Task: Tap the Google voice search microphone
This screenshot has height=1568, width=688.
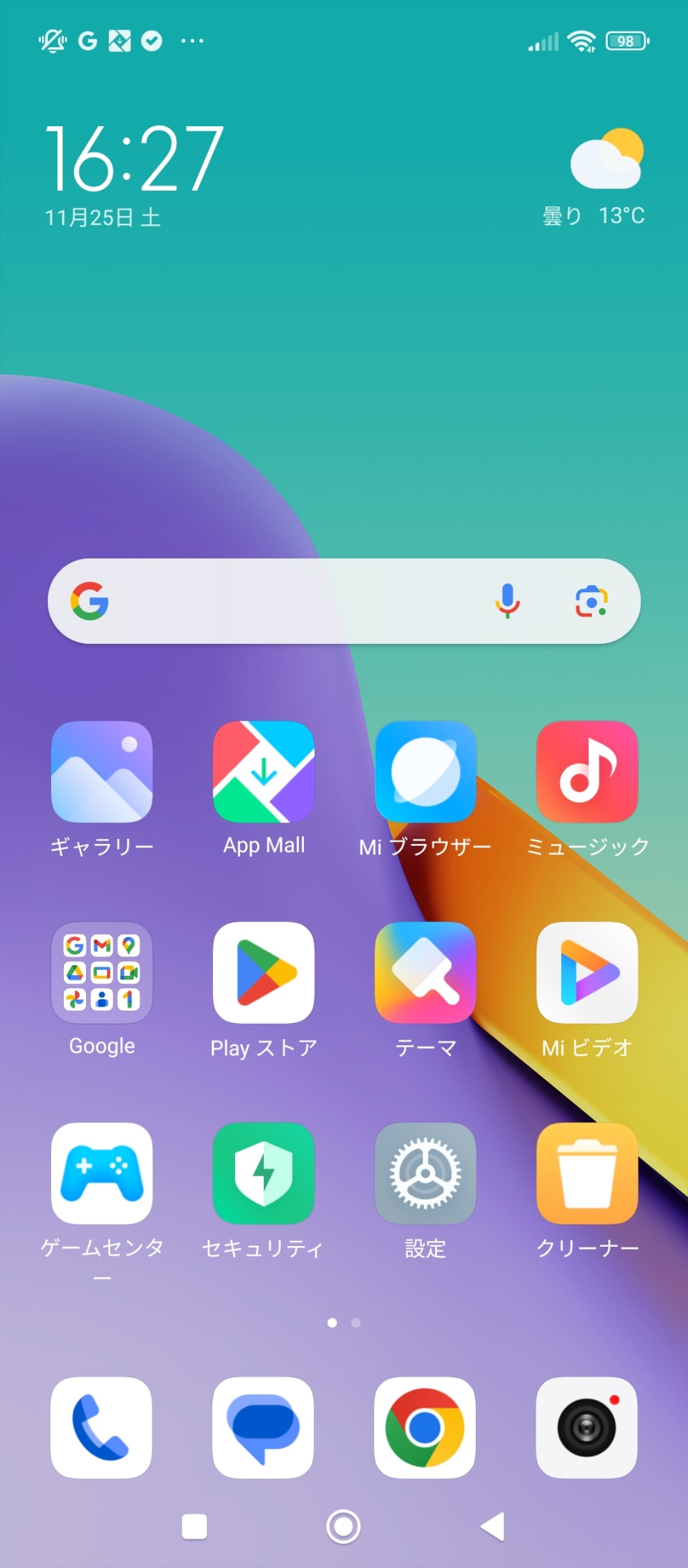Action: point(507,601)
